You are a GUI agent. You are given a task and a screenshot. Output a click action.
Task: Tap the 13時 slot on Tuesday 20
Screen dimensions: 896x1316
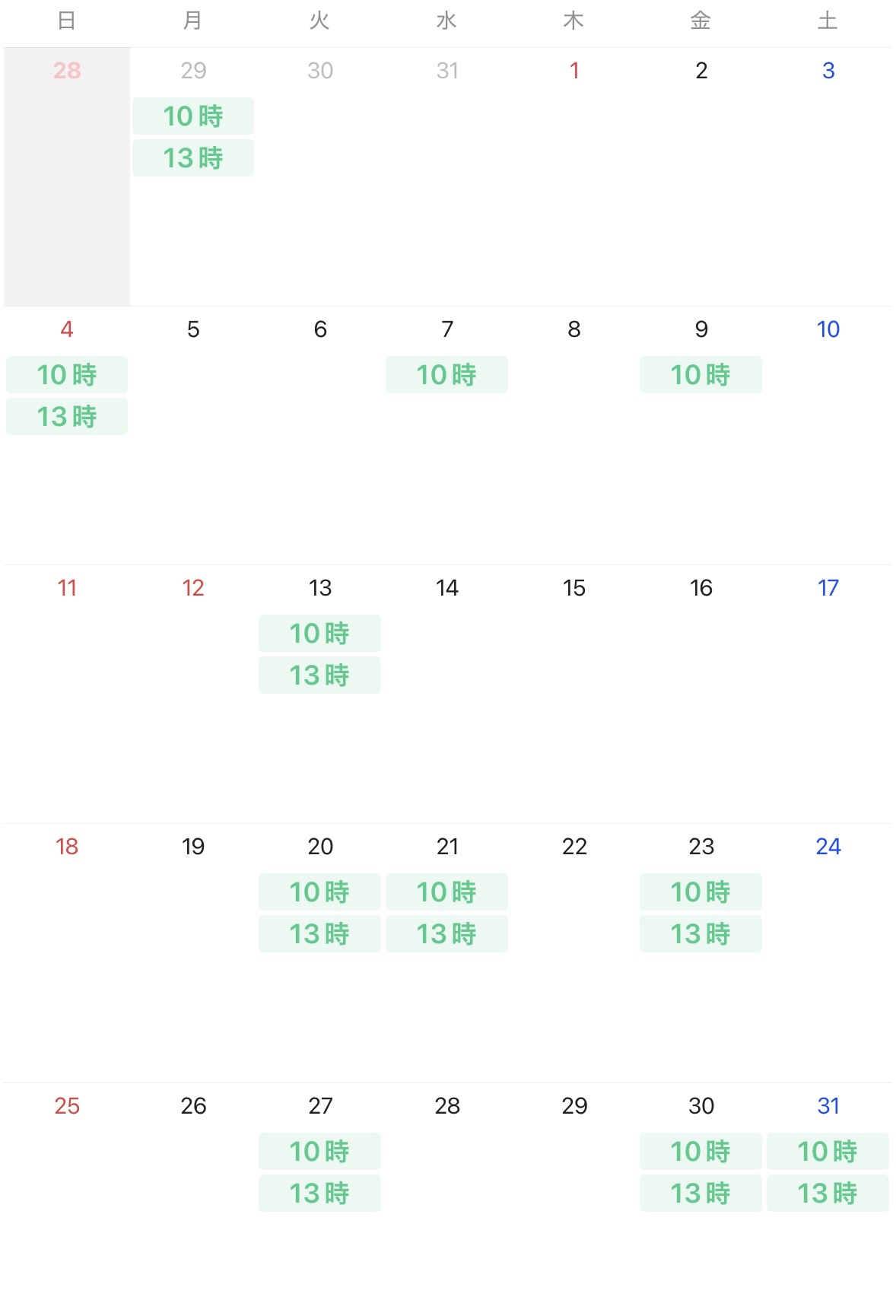click(319, 934)
